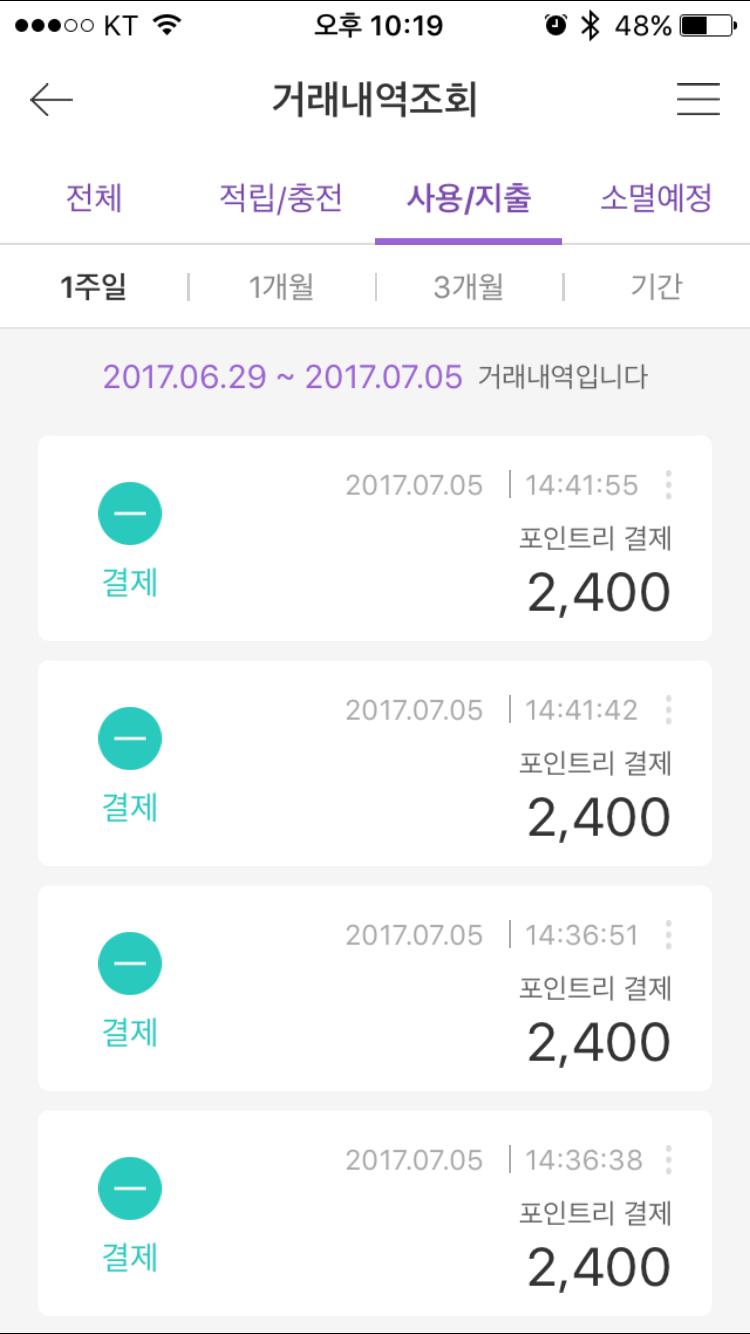Screen dimensions: 750x1334
Task: Open more options for the 14:41:55 payment
Action: 668,485
